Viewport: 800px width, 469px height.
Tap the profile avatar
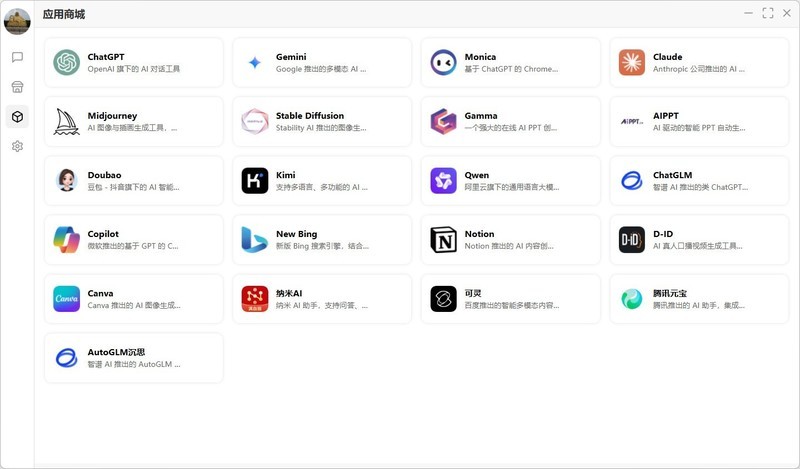[x=17, y=21]
